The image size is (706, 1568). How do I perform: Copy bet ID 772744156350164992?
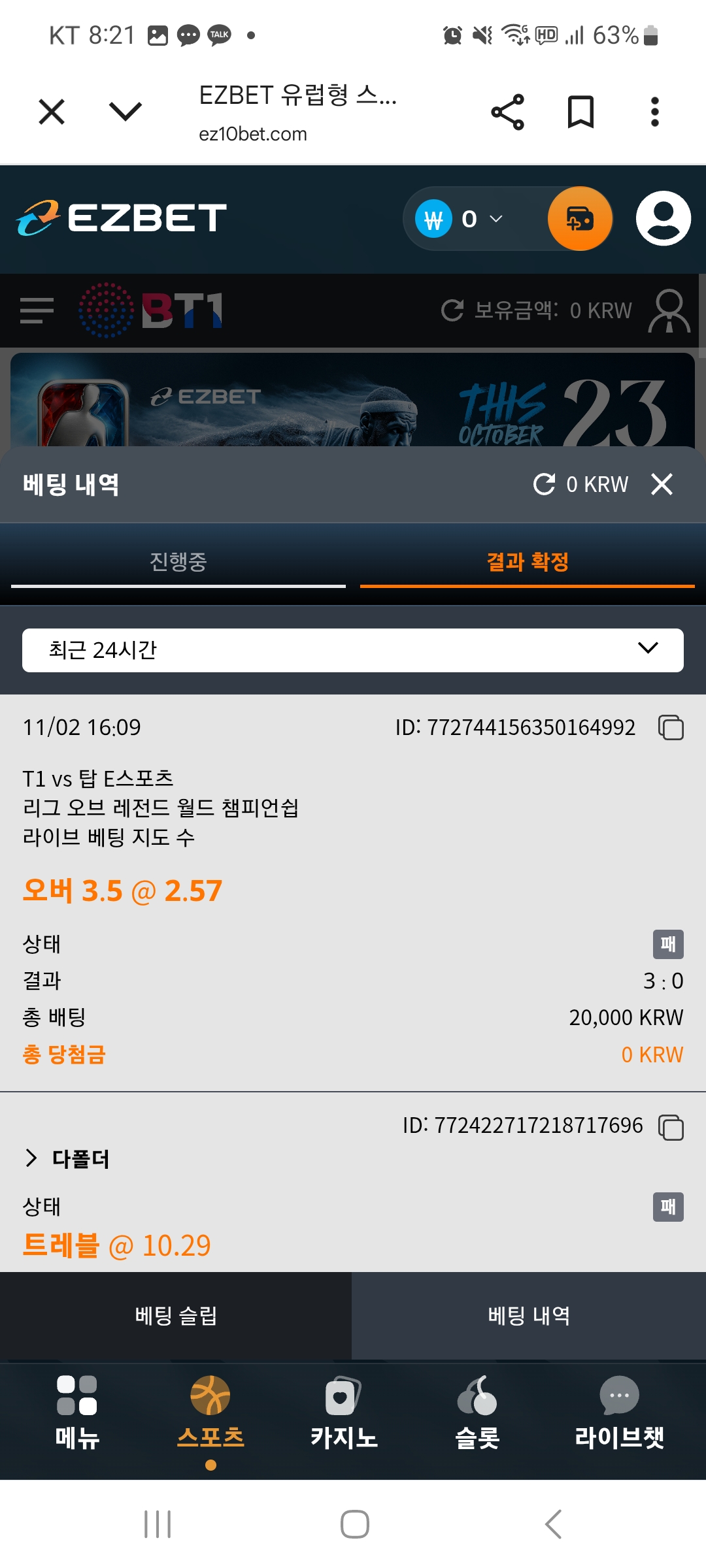pos(671,727)
